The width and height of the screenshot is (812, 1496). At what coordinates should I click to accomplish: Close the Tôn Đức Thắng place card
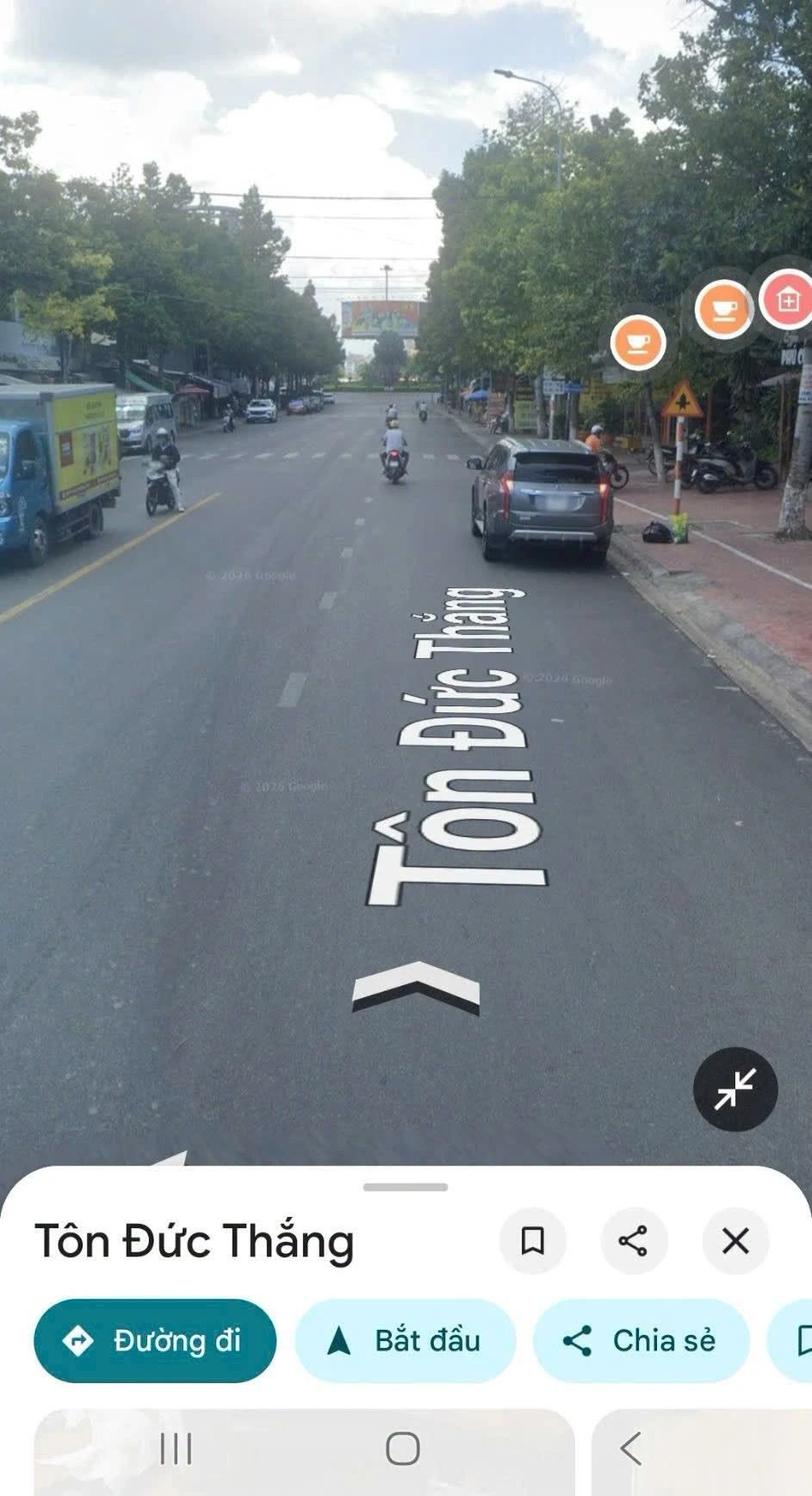(x=735, y=1241)
